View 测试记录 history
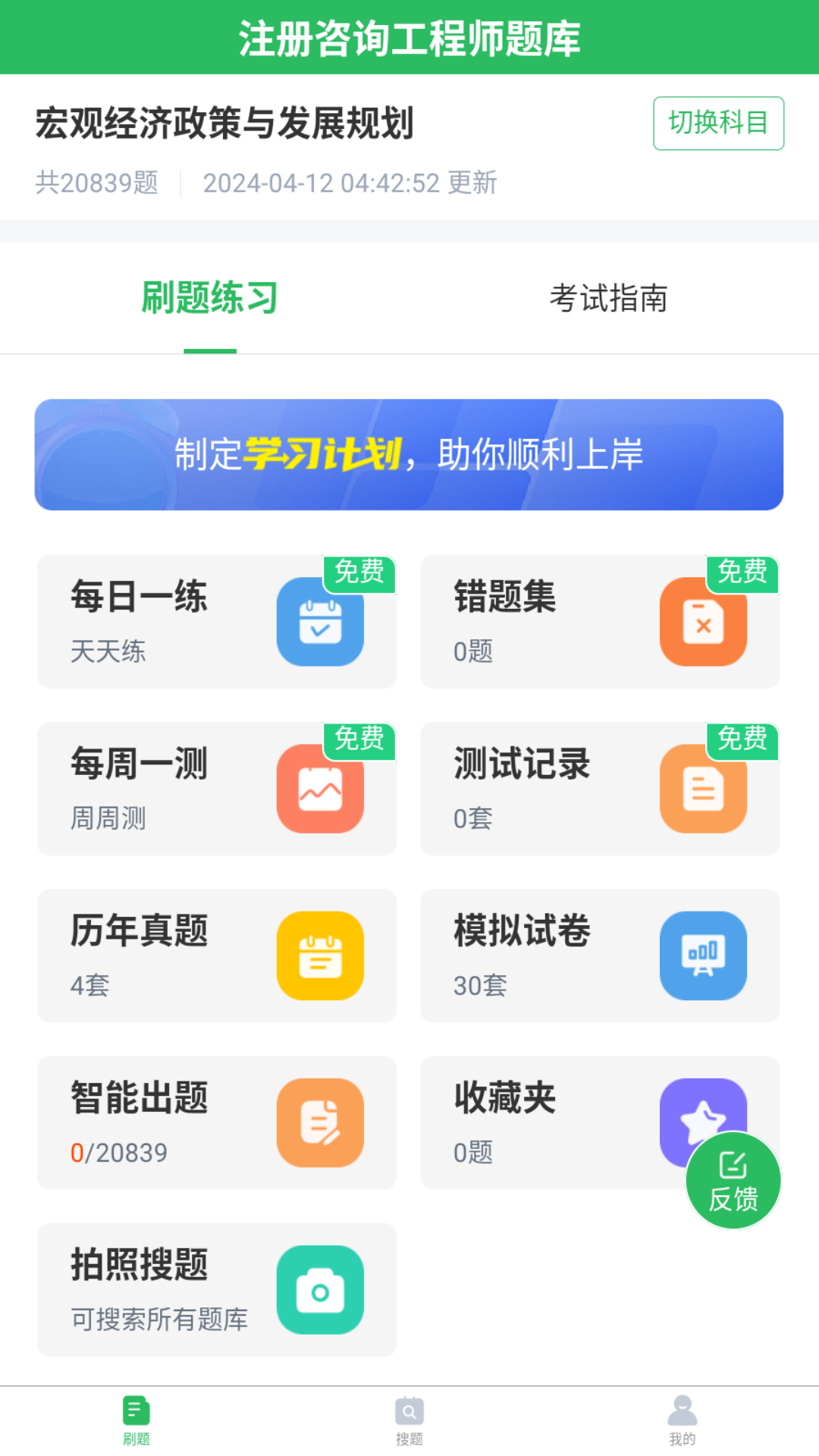This screenshot has height=1456, width=819. tap(599, 789)
